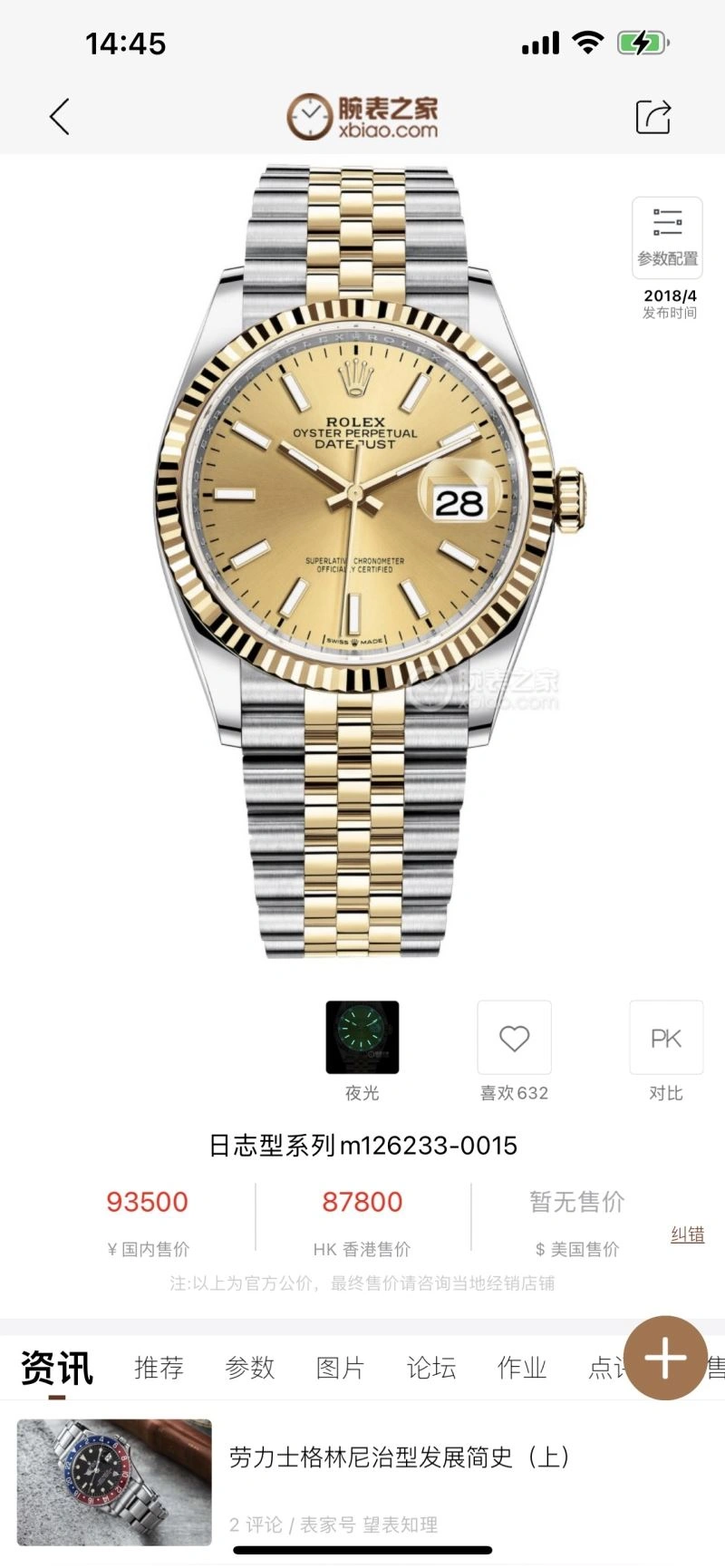
Task: Share this watch page
Action: [652, 117]
